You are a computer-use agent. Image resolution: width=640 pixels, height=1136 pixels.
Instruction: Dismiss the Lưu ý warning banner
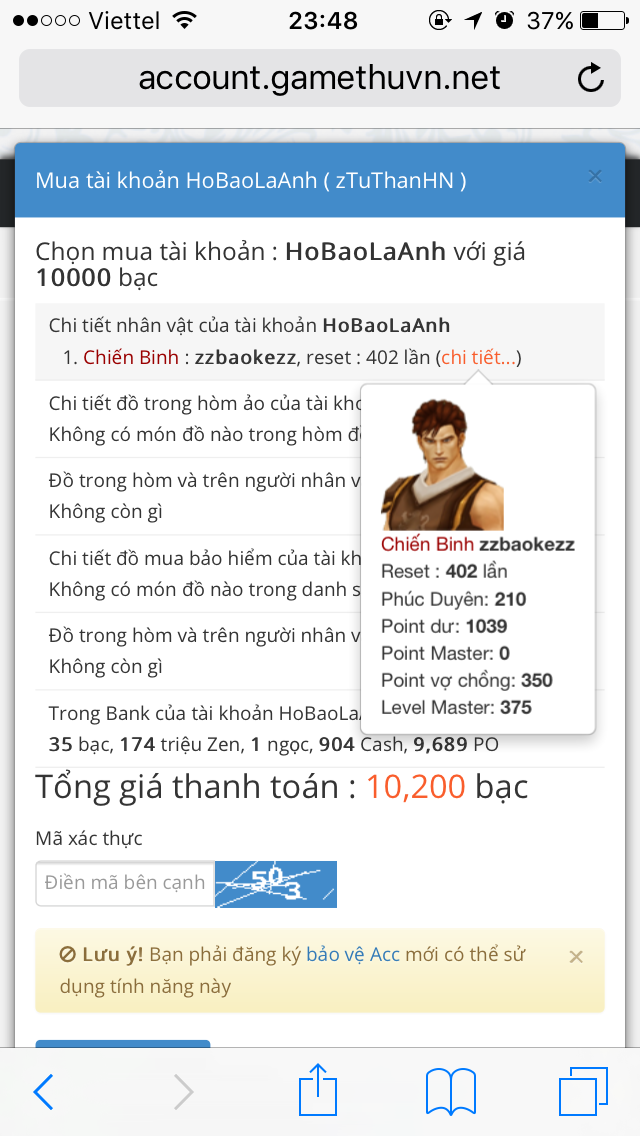(x=576, y=957)
